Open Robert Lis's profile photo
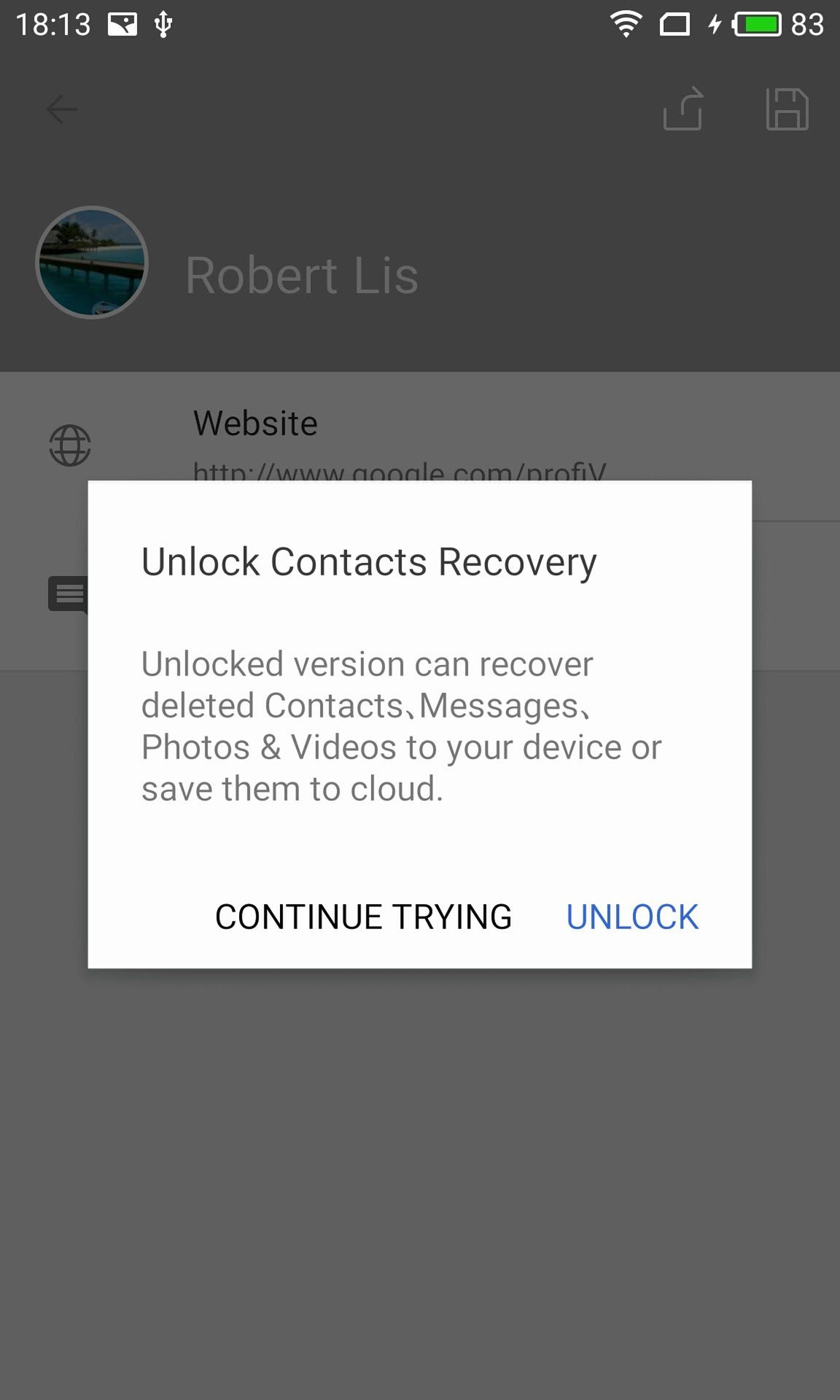This screenshot has width=840, height=1400. (92, 262)
